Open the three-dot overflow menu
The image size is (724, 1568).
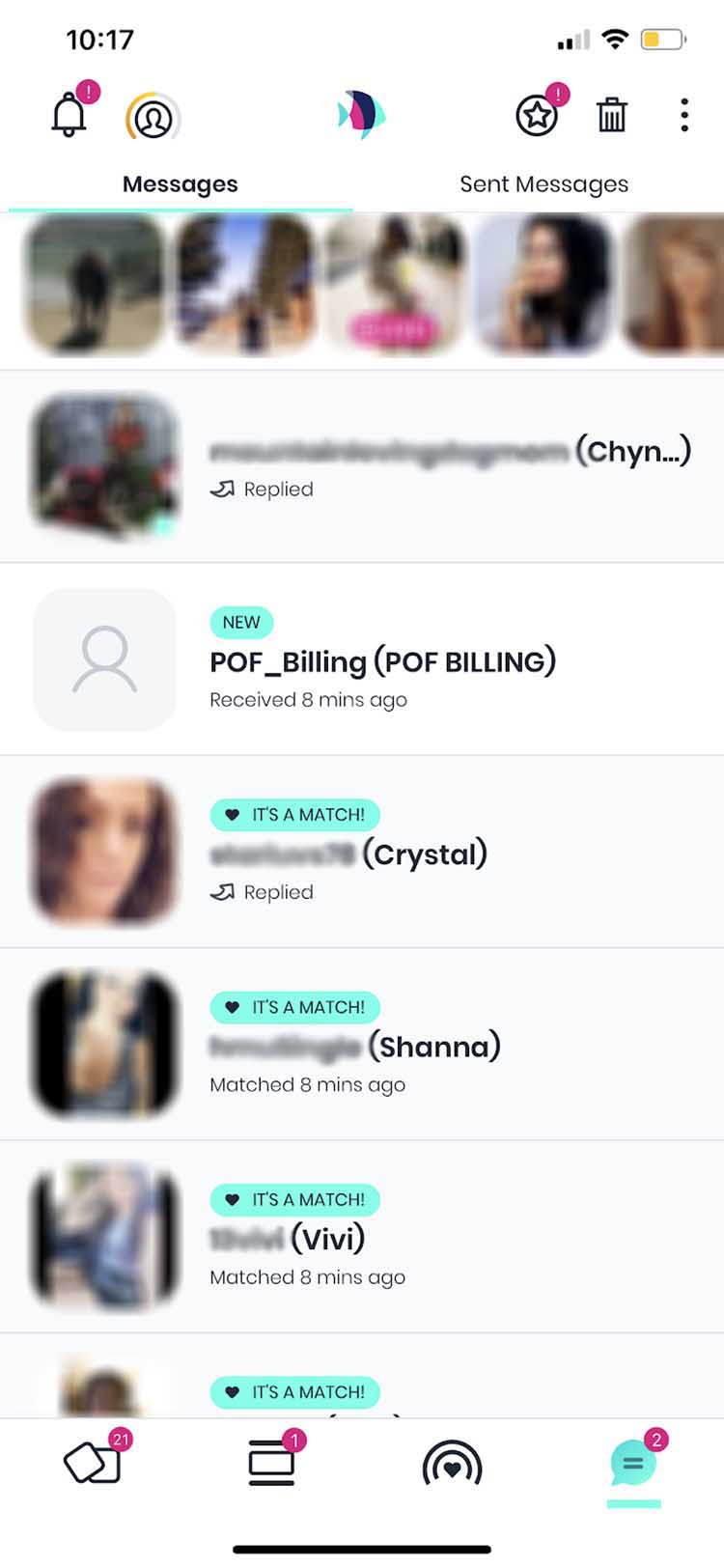[684, 115]
